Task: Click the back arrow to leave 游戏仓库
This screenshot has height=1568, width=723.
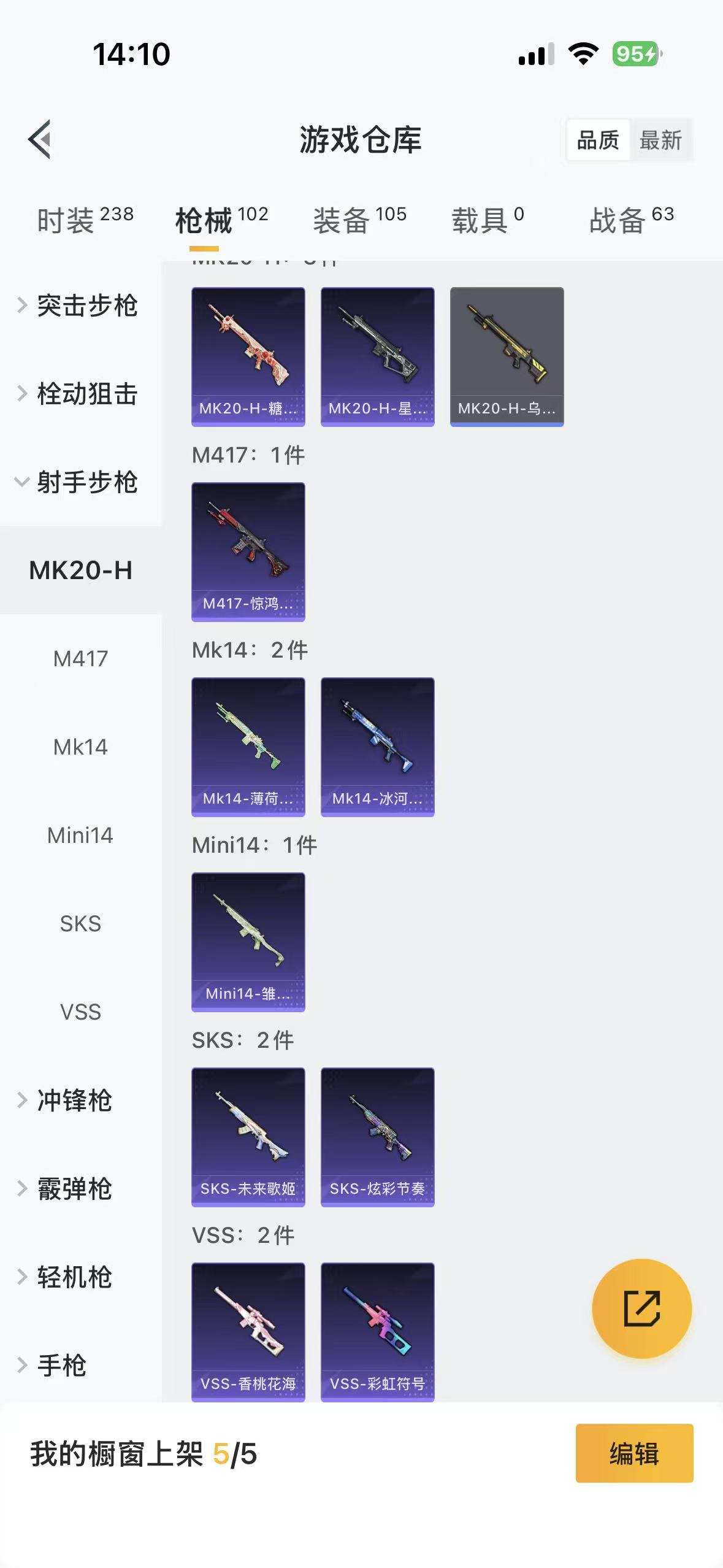Action: click(40, 140)
